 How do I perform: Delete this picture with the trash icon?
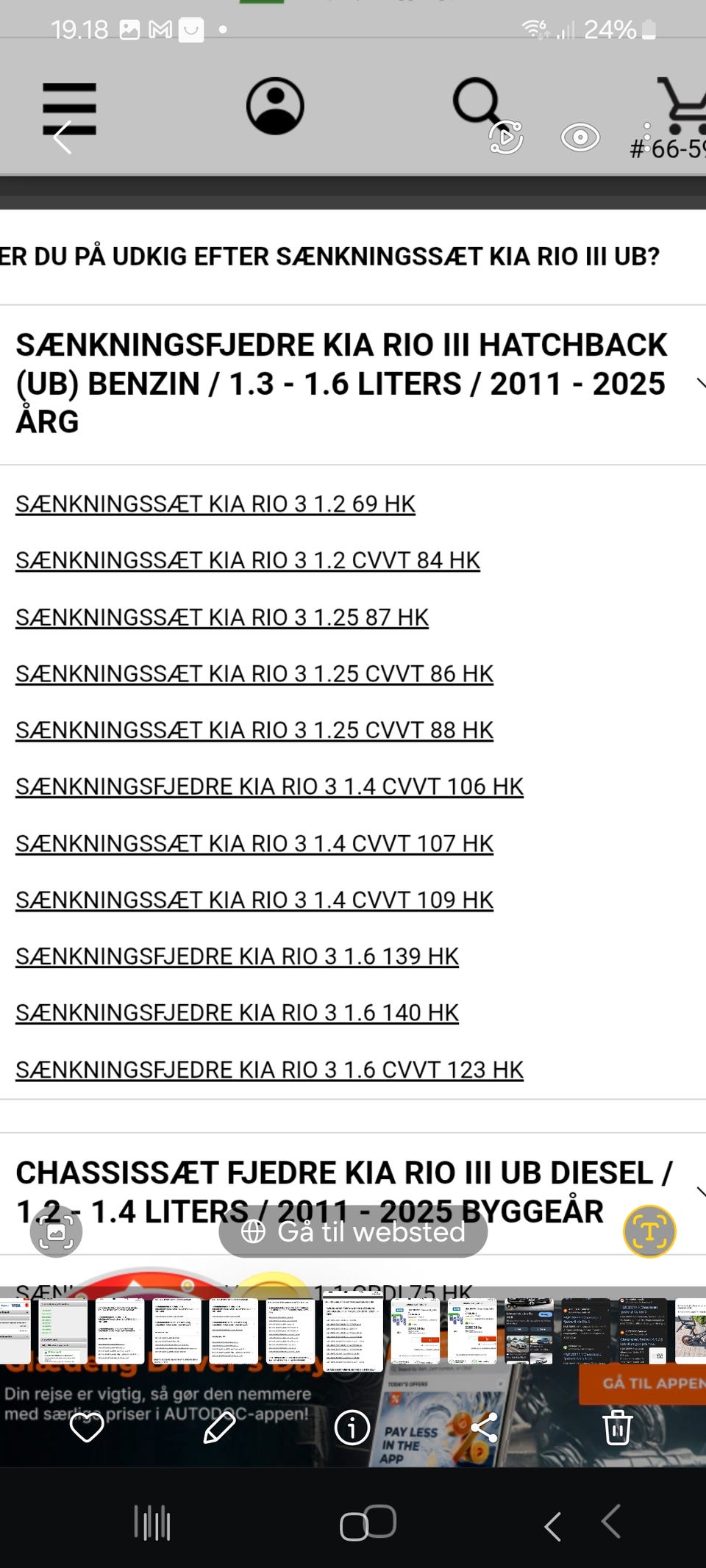pos(616,1428)
